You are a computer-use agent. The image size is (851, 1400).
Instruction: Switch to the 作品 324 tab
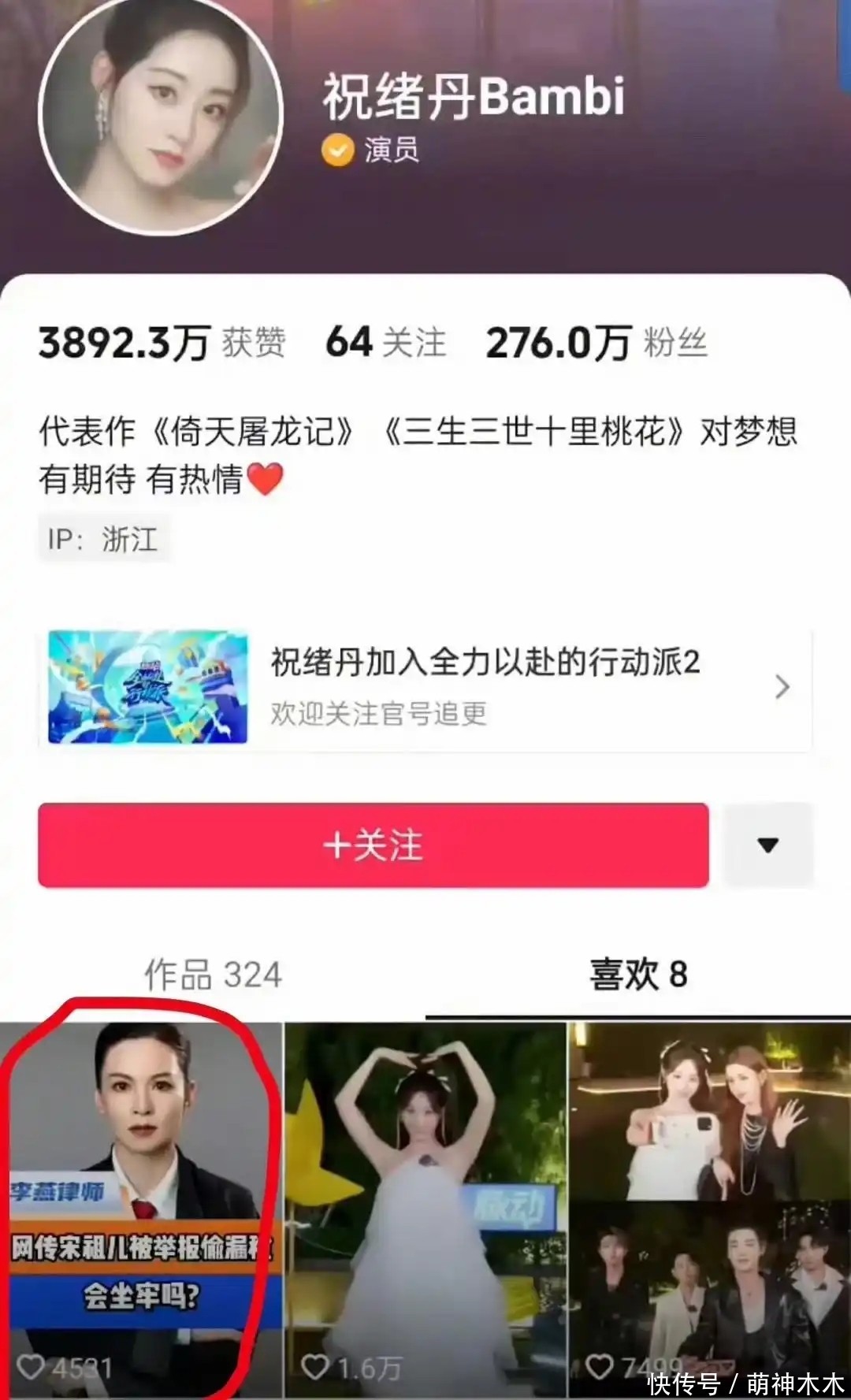pos(213,975)
